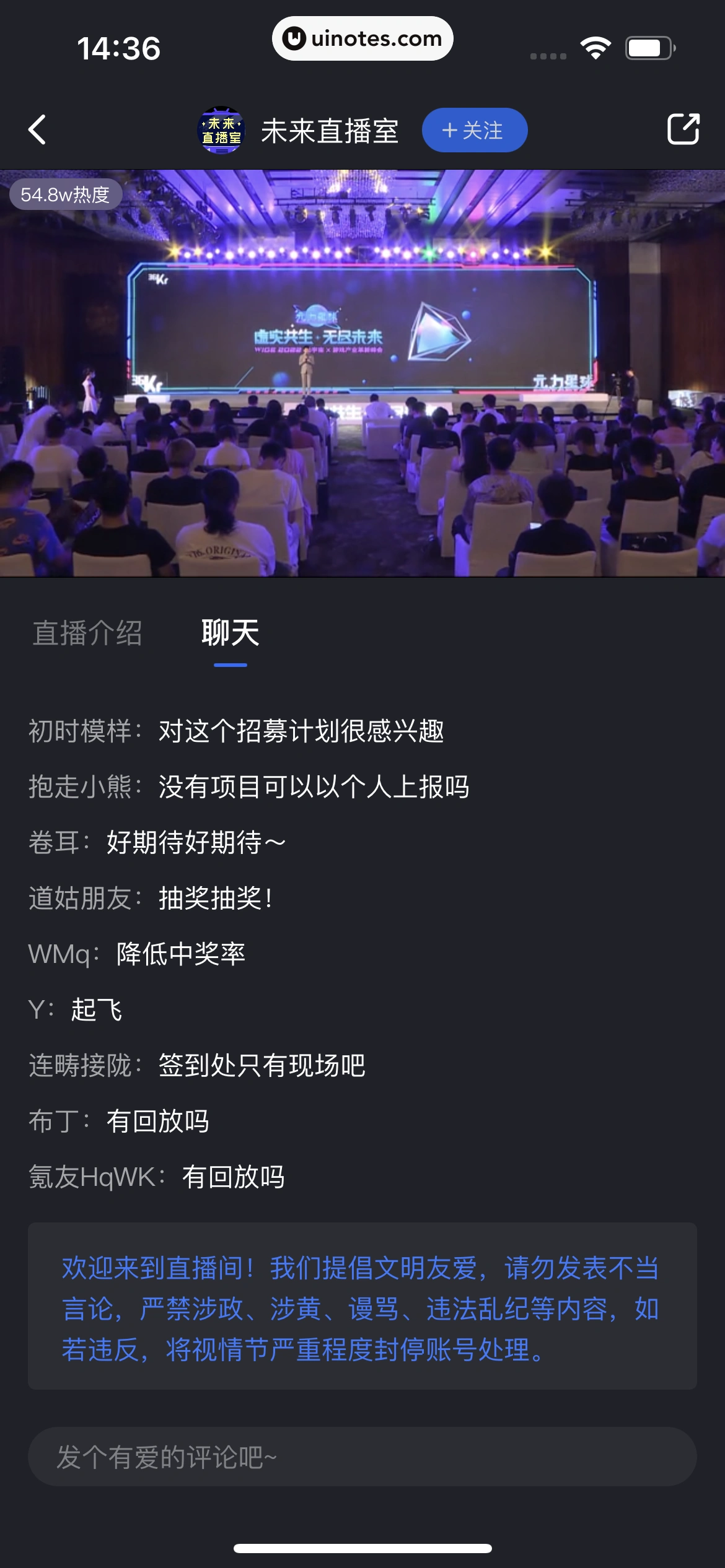Select the 聊天 tab

(229, 634)
